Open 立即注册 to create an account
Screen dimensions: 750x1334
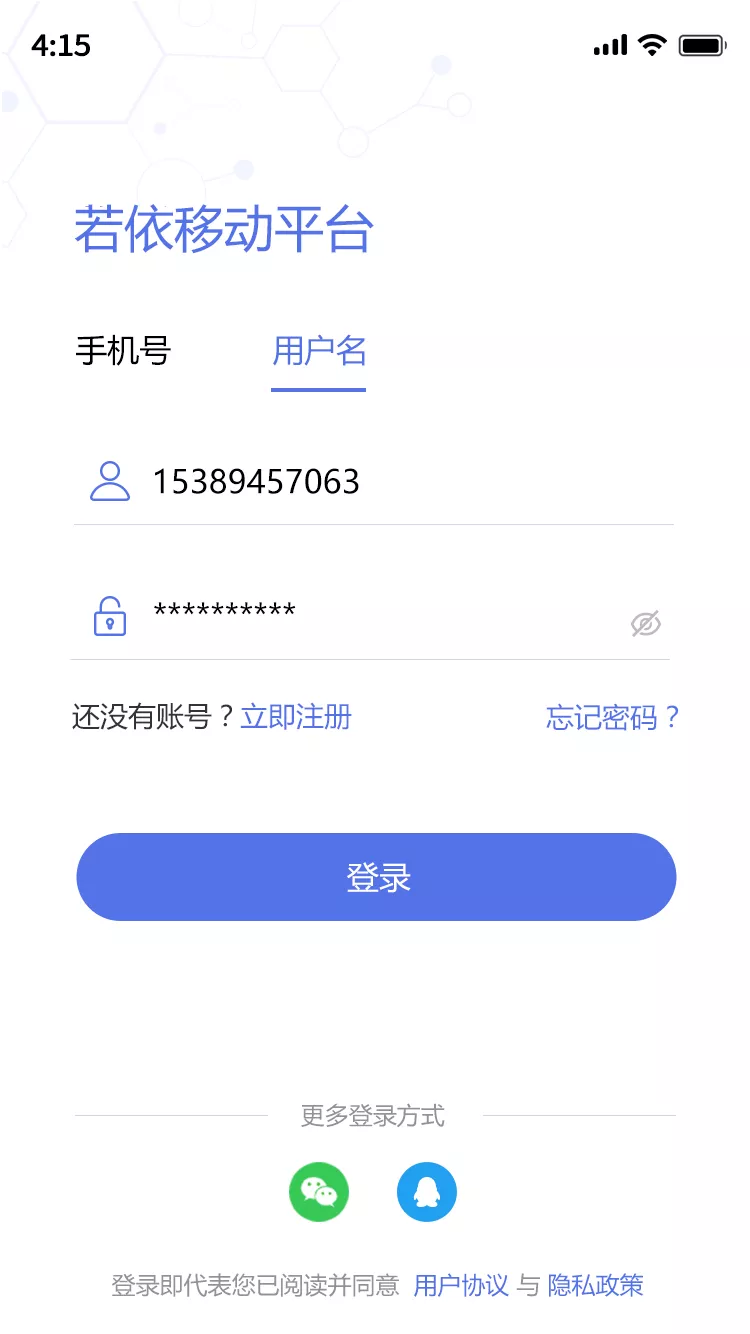pos(296,718)
